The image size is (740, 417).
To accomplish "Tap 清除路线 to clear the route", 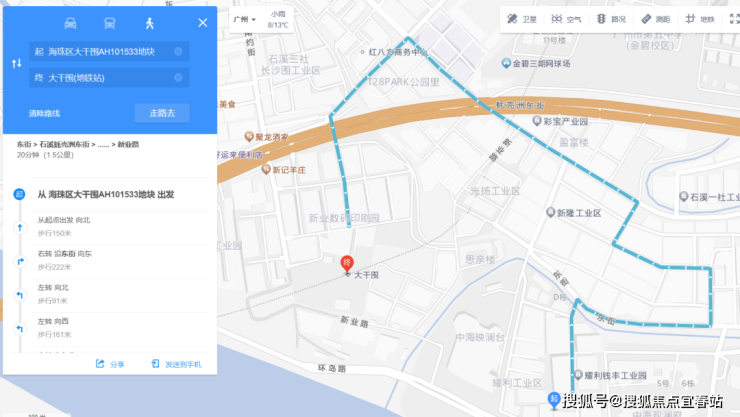I will (45, 113).
